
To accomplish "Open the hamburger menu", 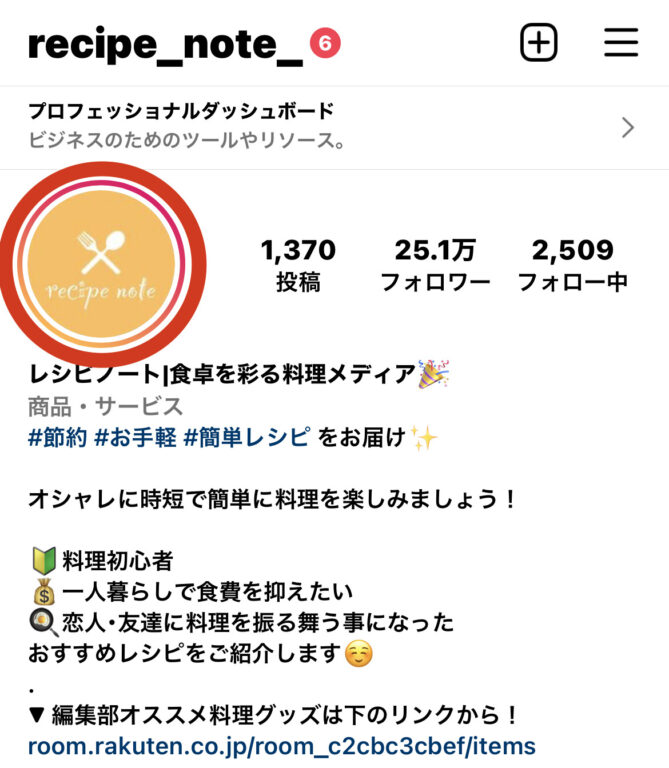I will [x=621, y=43].
